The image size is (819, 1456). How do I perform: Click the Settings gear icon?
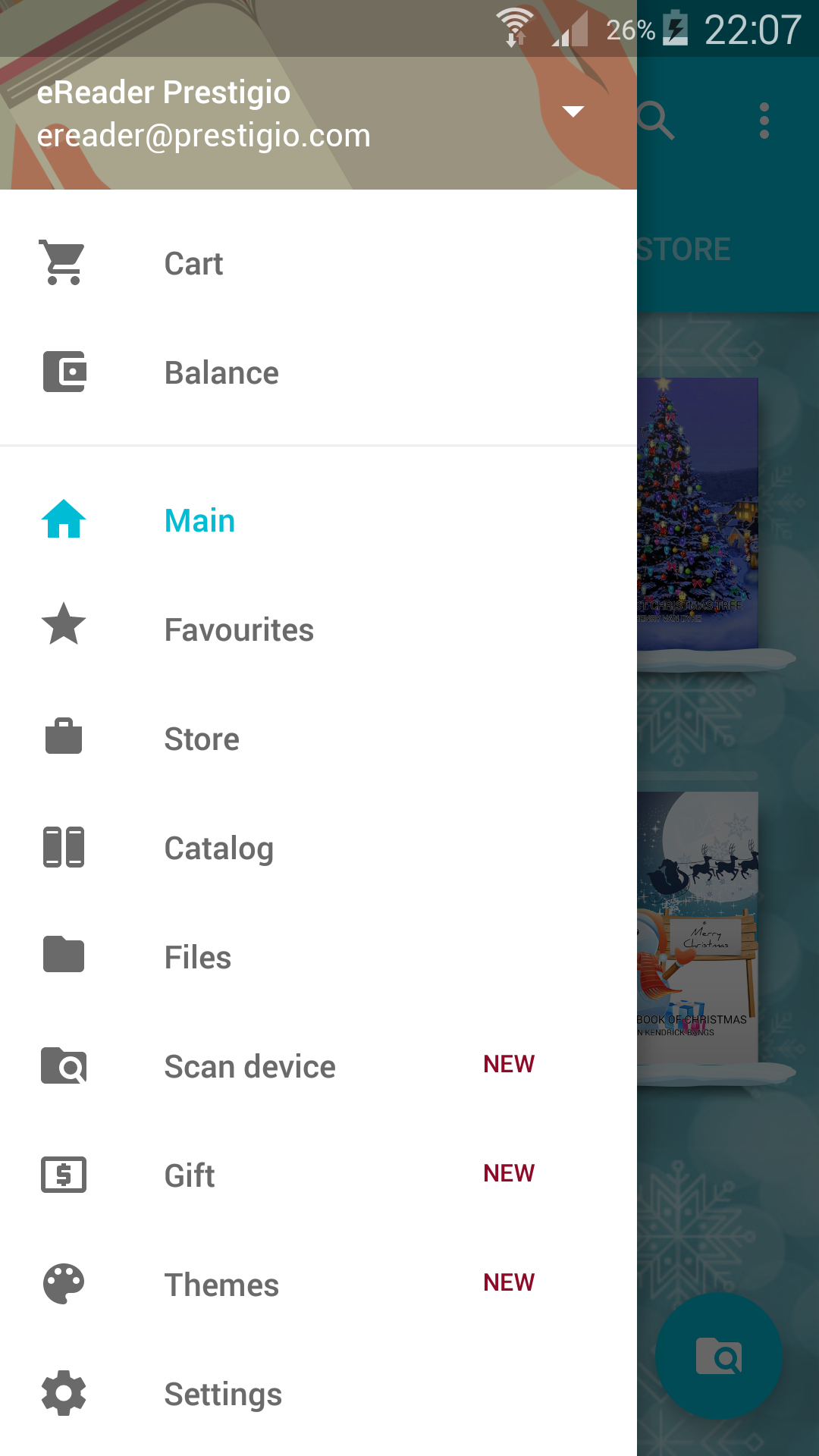(x=64, y=1393)
